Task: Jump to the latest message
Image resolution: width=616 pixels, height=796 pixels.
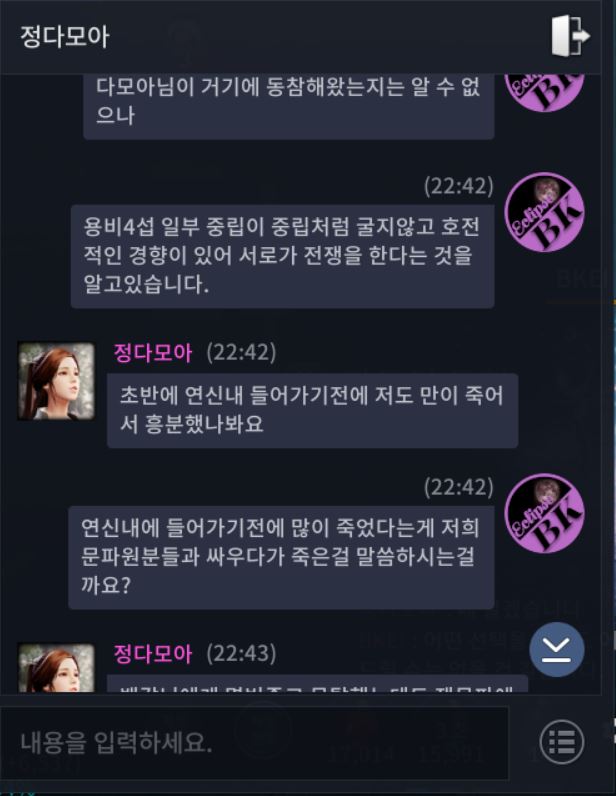Action: (x=556, y=649)
